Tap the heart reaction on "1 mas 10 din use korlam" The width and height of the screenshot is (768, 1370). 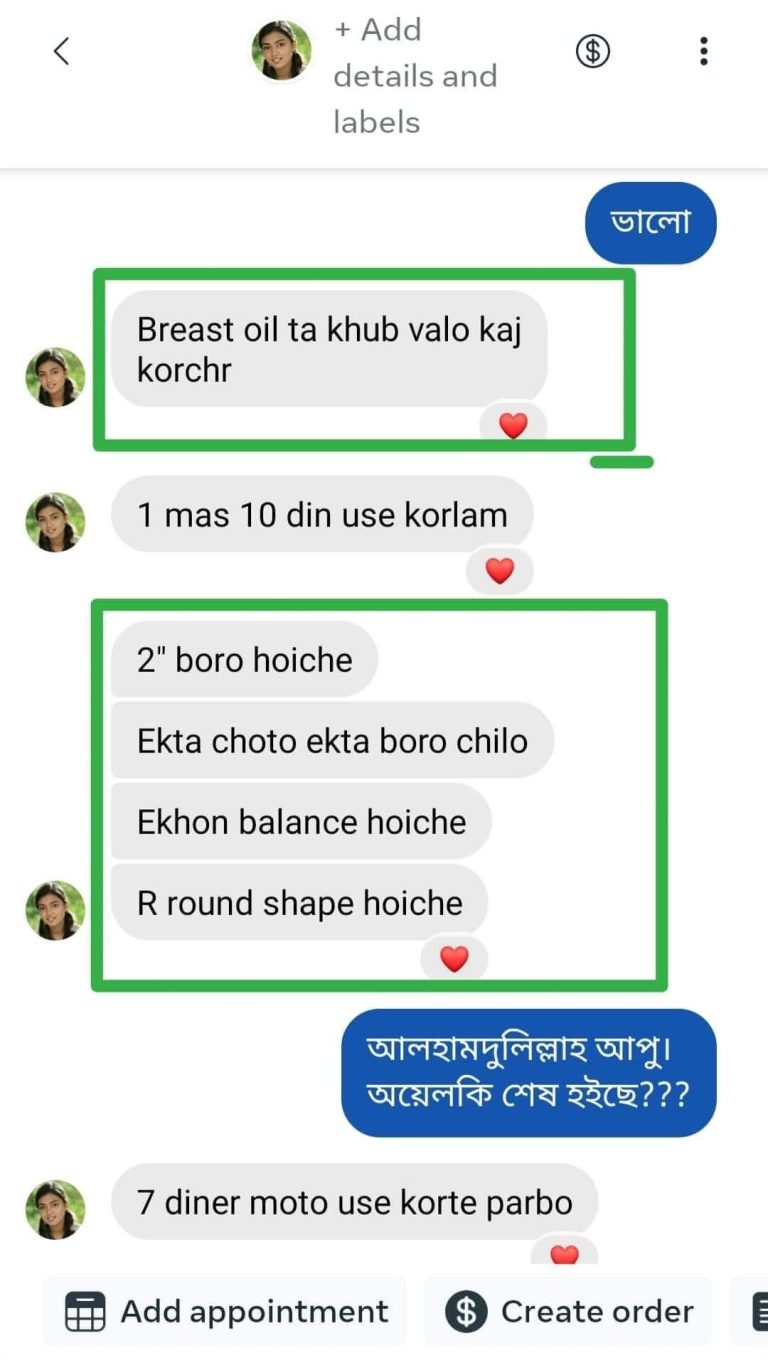point(499,571)
